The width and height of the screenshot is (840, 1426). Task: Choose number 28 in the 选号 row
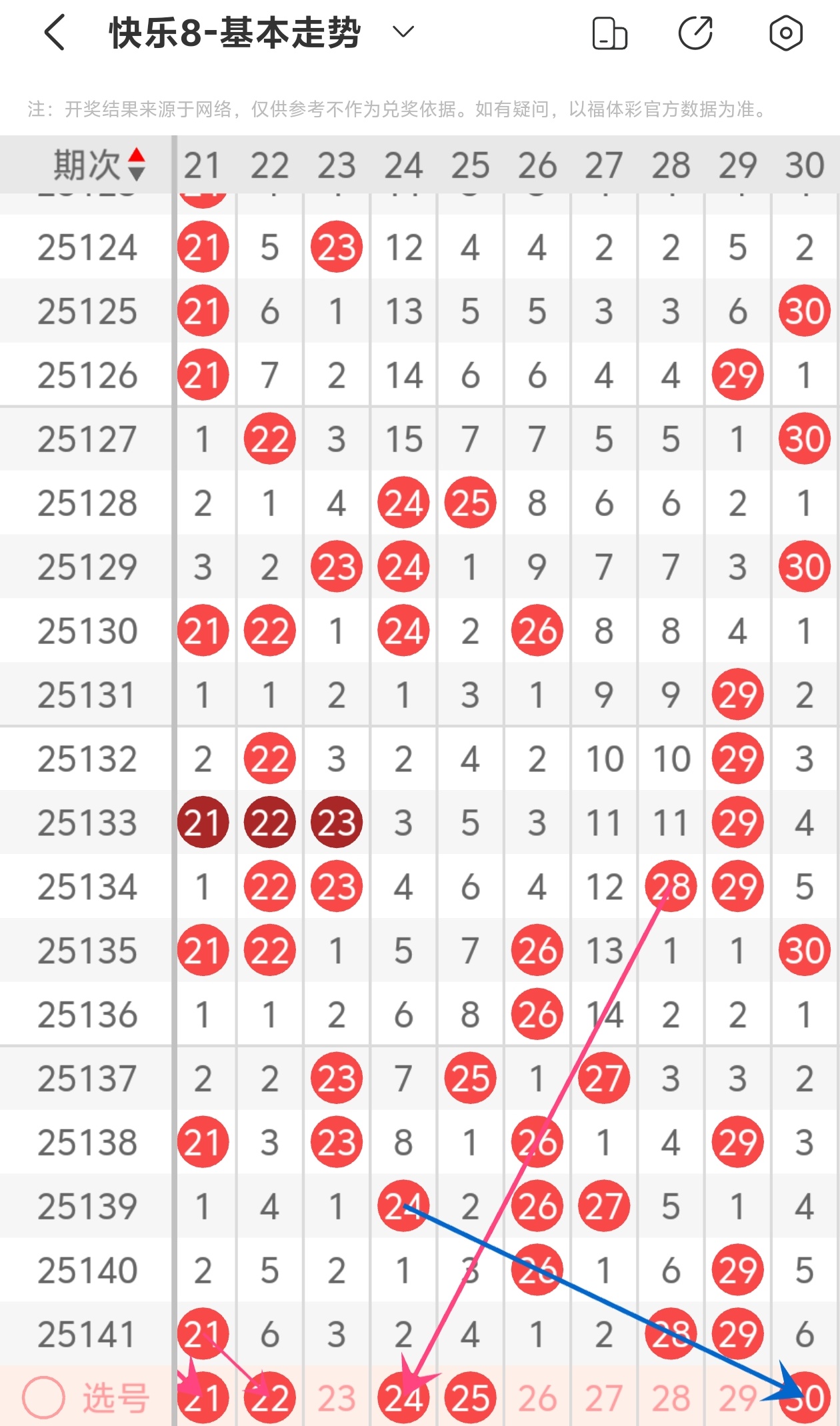[x=671, y=1398]
